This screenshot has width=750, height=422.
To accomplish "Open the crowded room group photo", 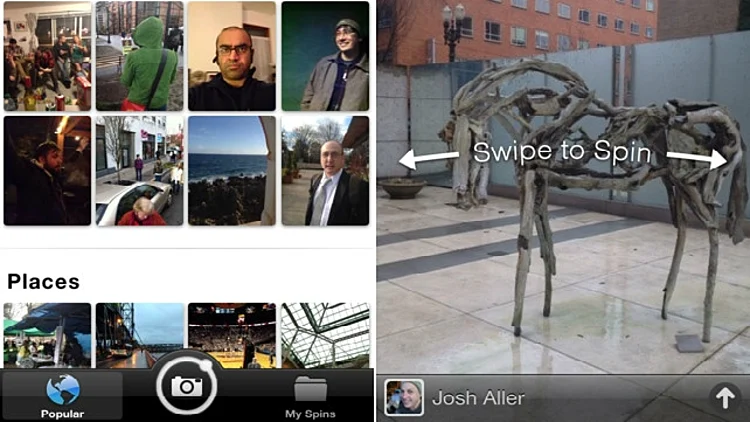I will [x=47, y=56].
